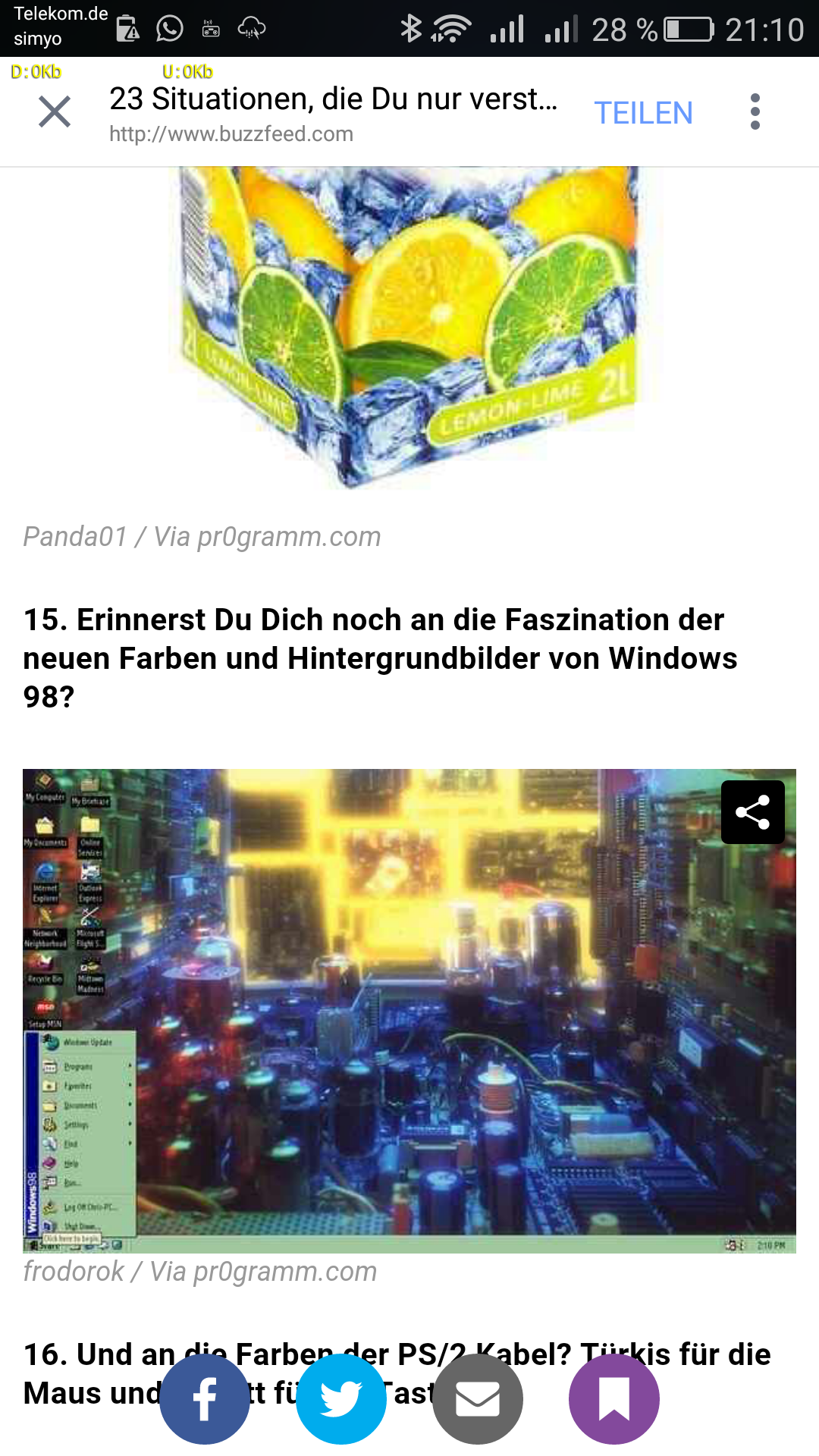Bookmark this article with purple button
819x1456 pixels.
[614, 1399]
